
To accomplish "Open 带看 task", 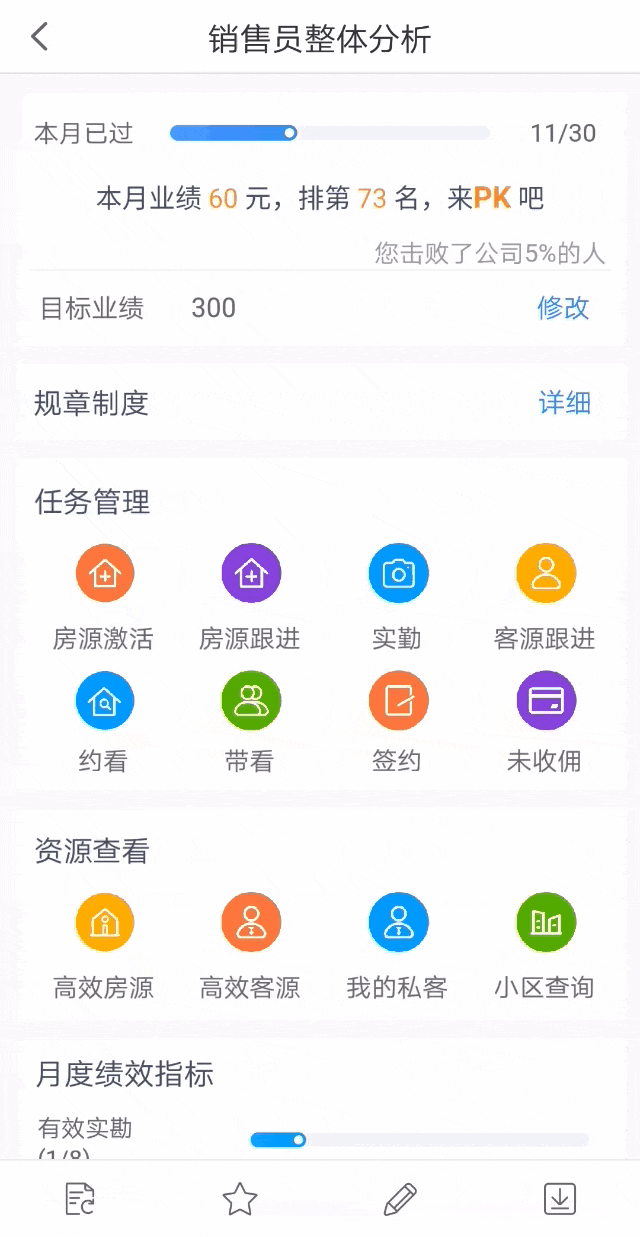I will [250, 702].
